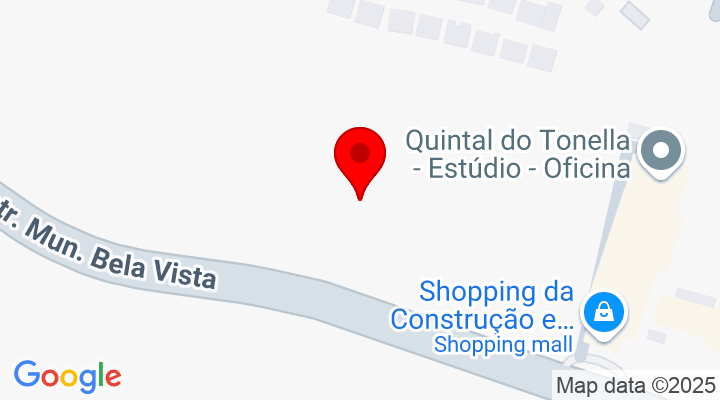Image resolution: width=720 pixels, height=400 pixels.
Task: Open the Quintal do Tonella place marker
Action: point(660,153)
